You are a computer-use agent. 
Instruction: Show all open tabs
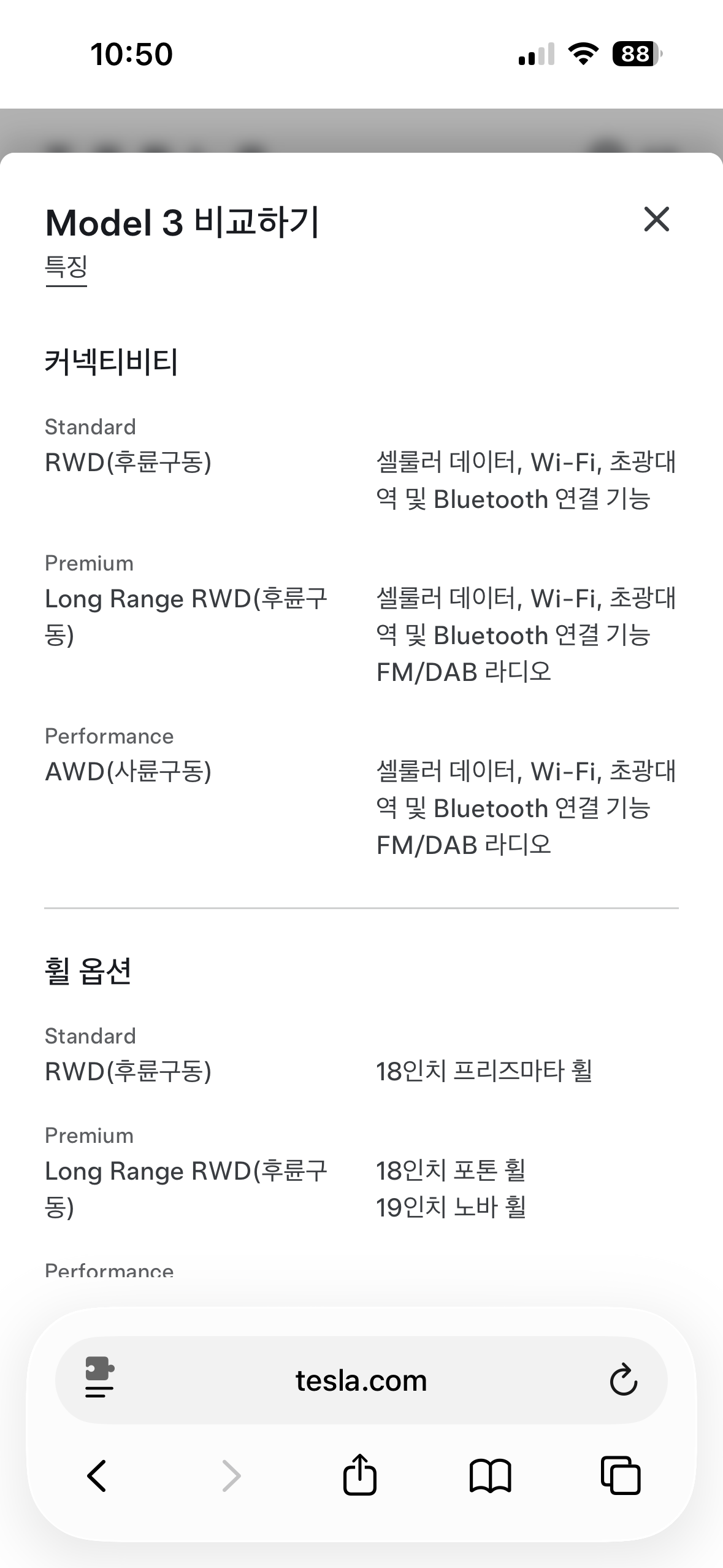[621, 1475]
